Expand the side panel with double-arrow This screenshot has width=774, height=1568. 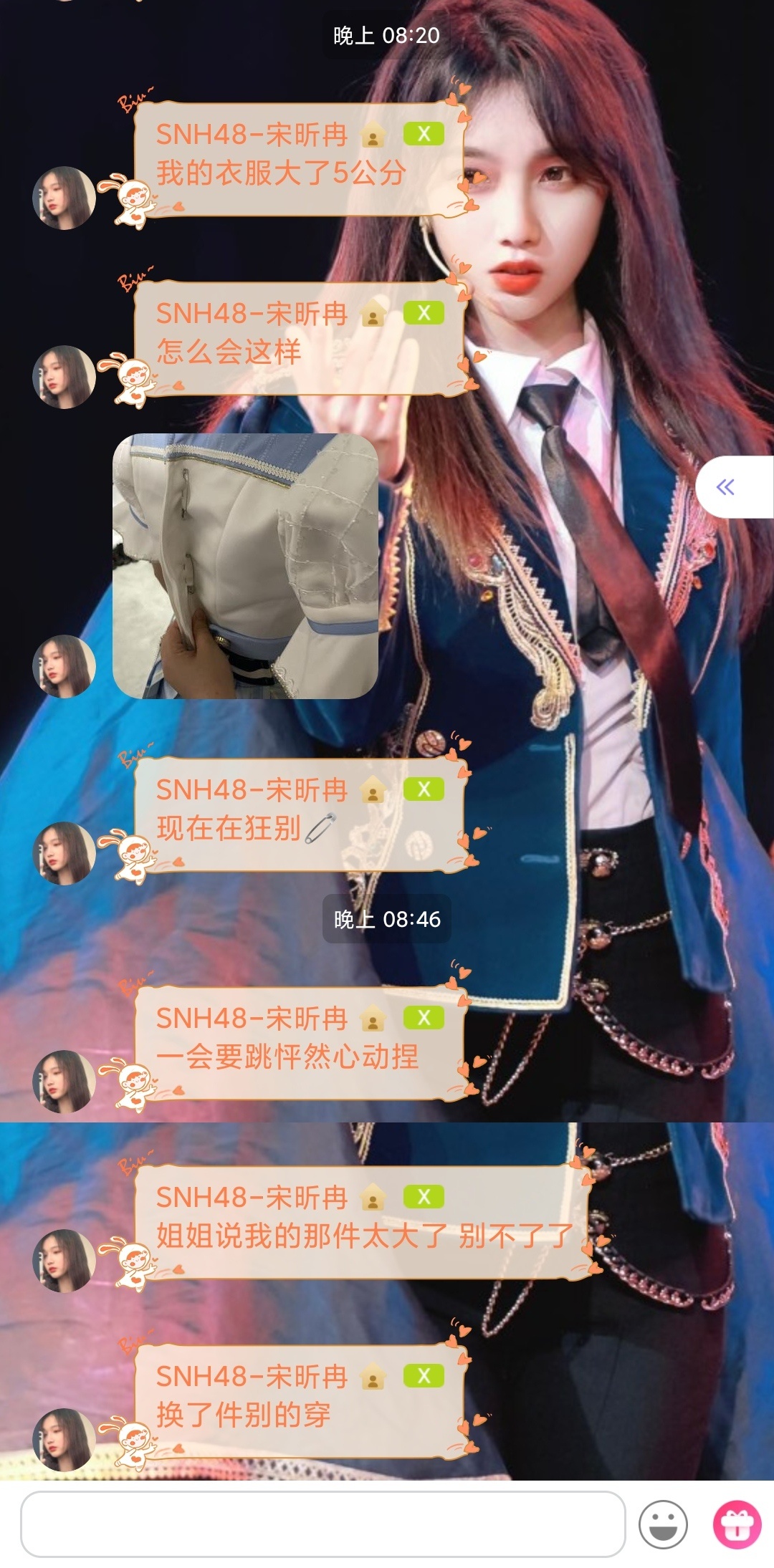pos(727,487)
